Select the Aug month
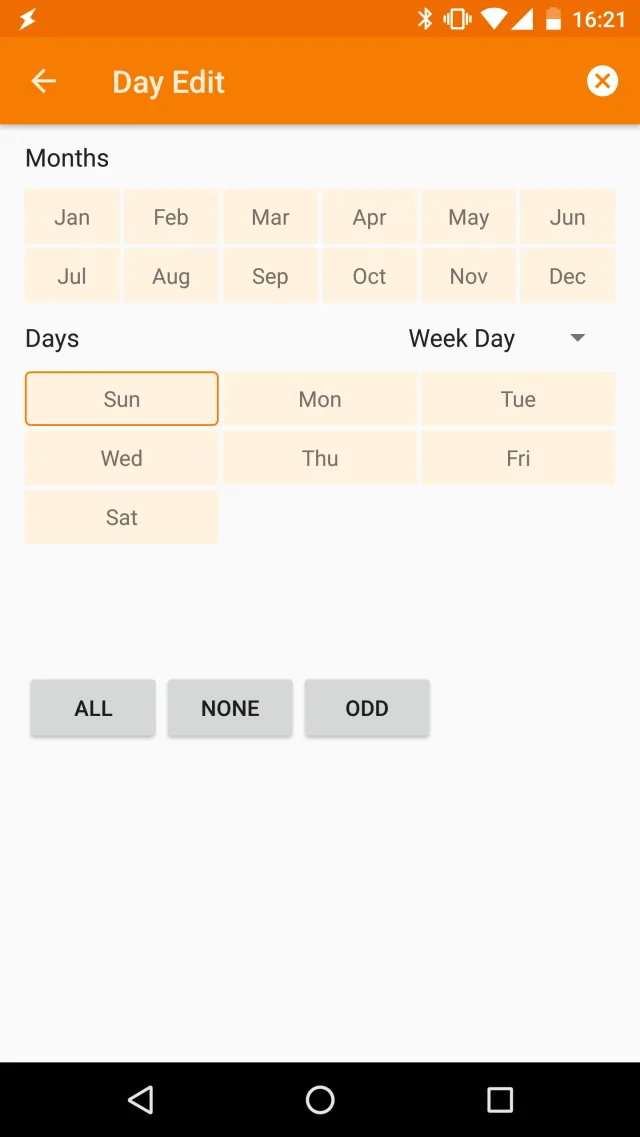Screen dimensions: 640x1137 point(171,276)
